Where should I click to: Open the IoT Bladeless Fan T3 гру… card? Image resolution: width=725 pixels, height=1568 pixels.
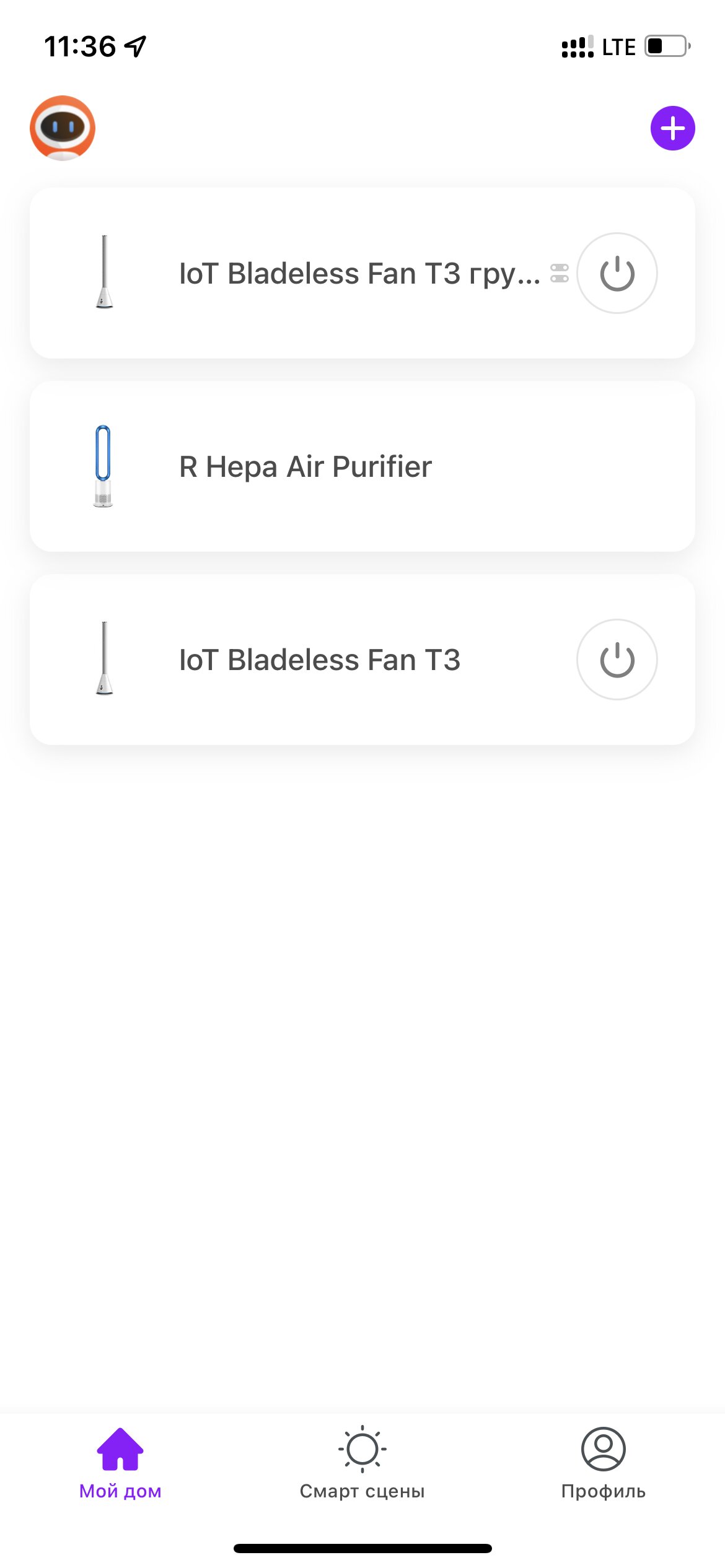(362, 273)
